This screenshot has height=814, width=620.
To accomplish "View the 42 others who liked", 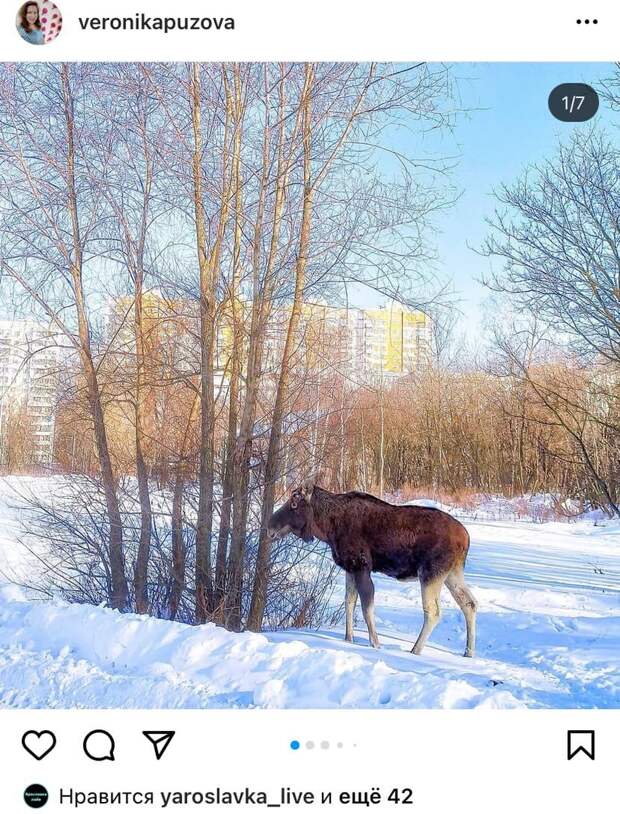I will (375, 797).
